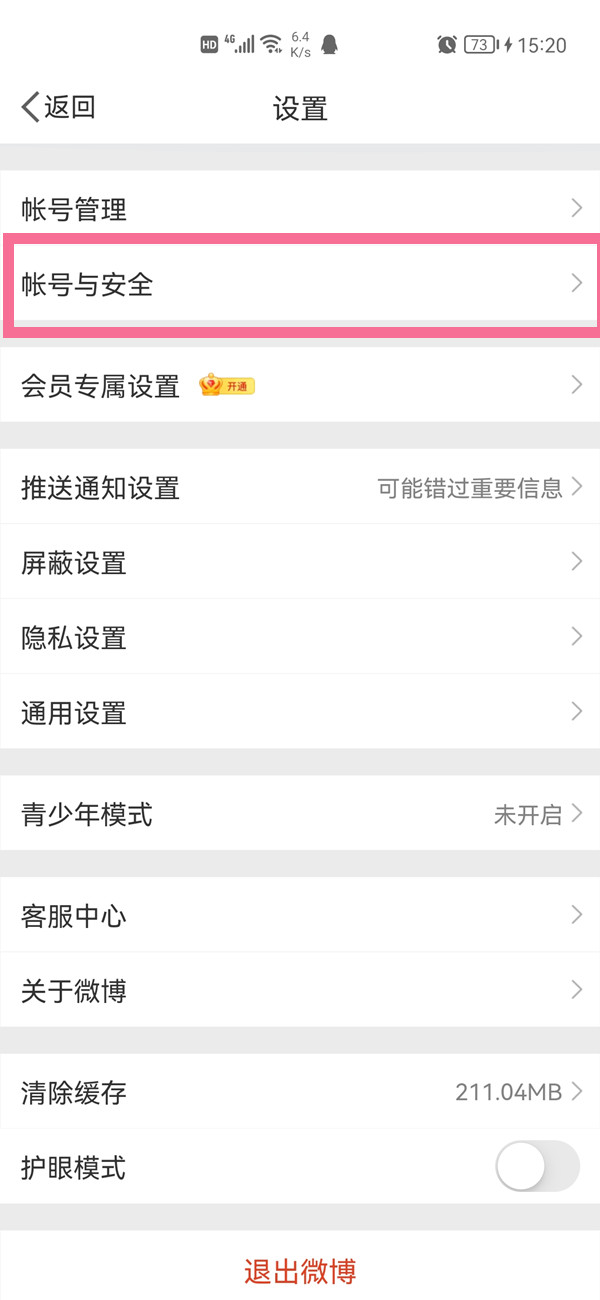
Task: Tap 退出微博 to log out
Action: [x=300, y=1271]
